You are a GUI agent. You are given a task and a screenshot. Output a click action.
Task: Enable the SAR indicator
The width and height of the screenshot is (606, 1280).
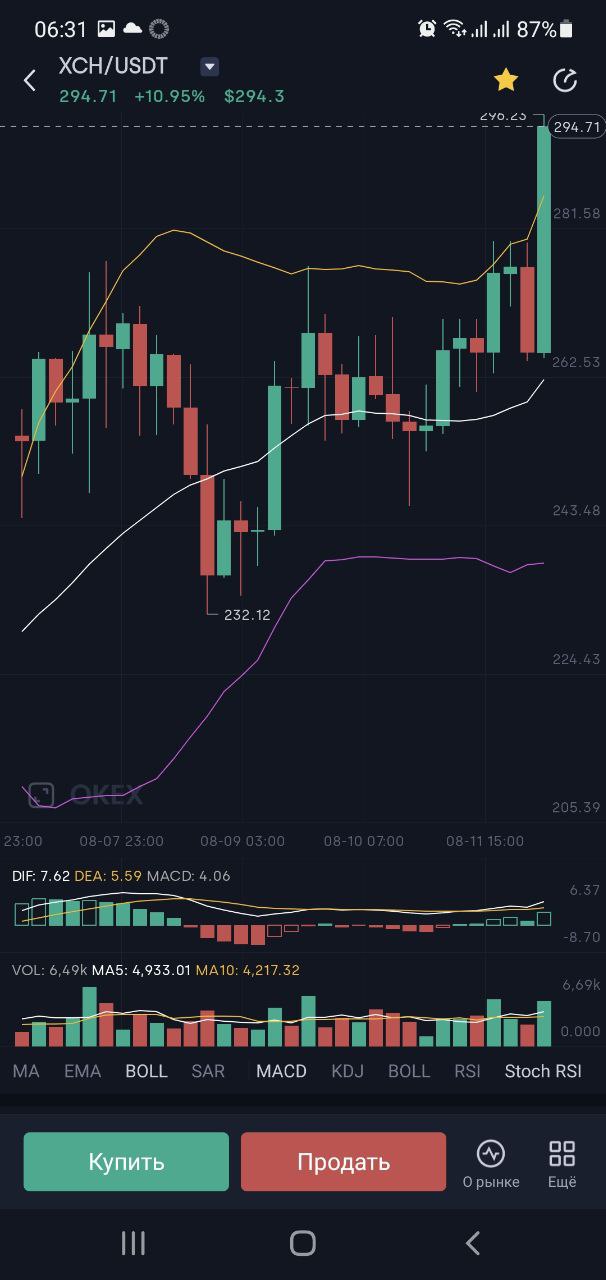point(208,1071)
